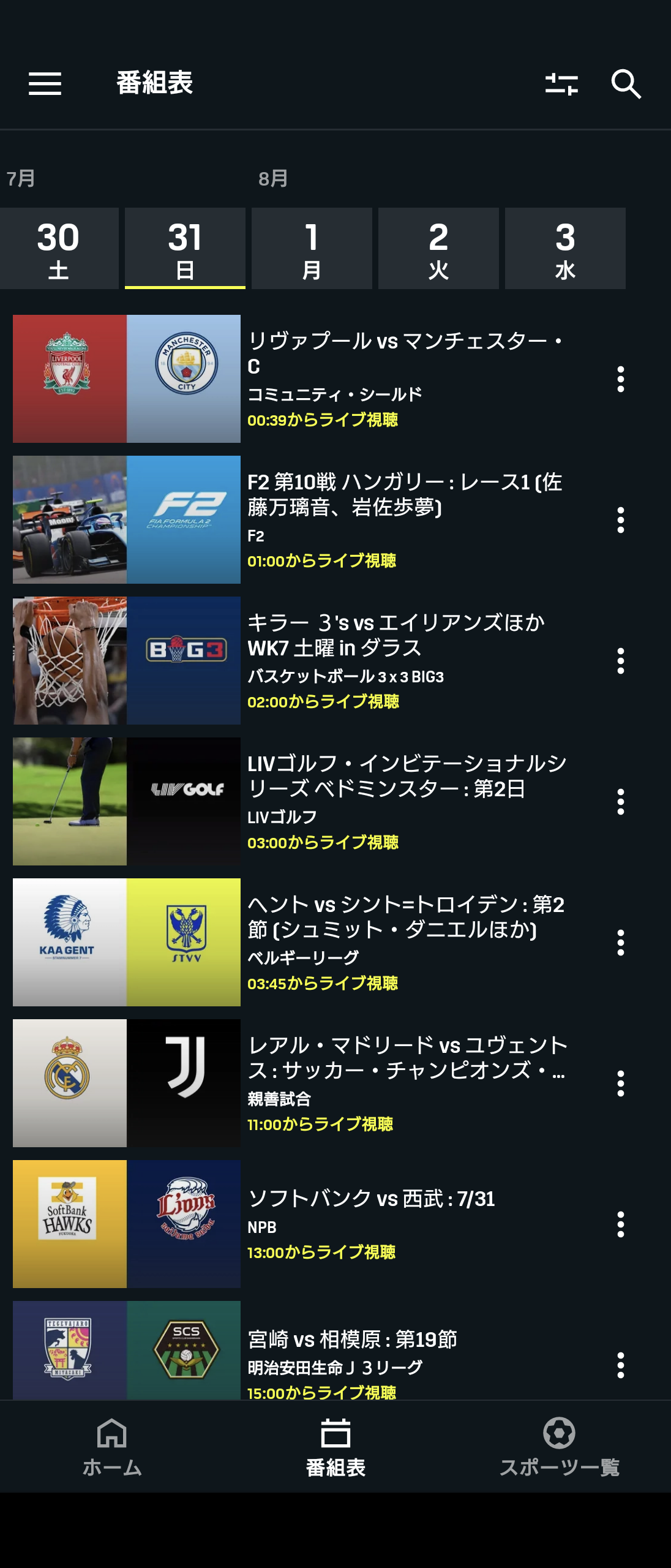Open more options for リヴァプール vs マンチェスター・C
The width and height of the screenshot is (671, 1568).
click(x=620, y=379)
